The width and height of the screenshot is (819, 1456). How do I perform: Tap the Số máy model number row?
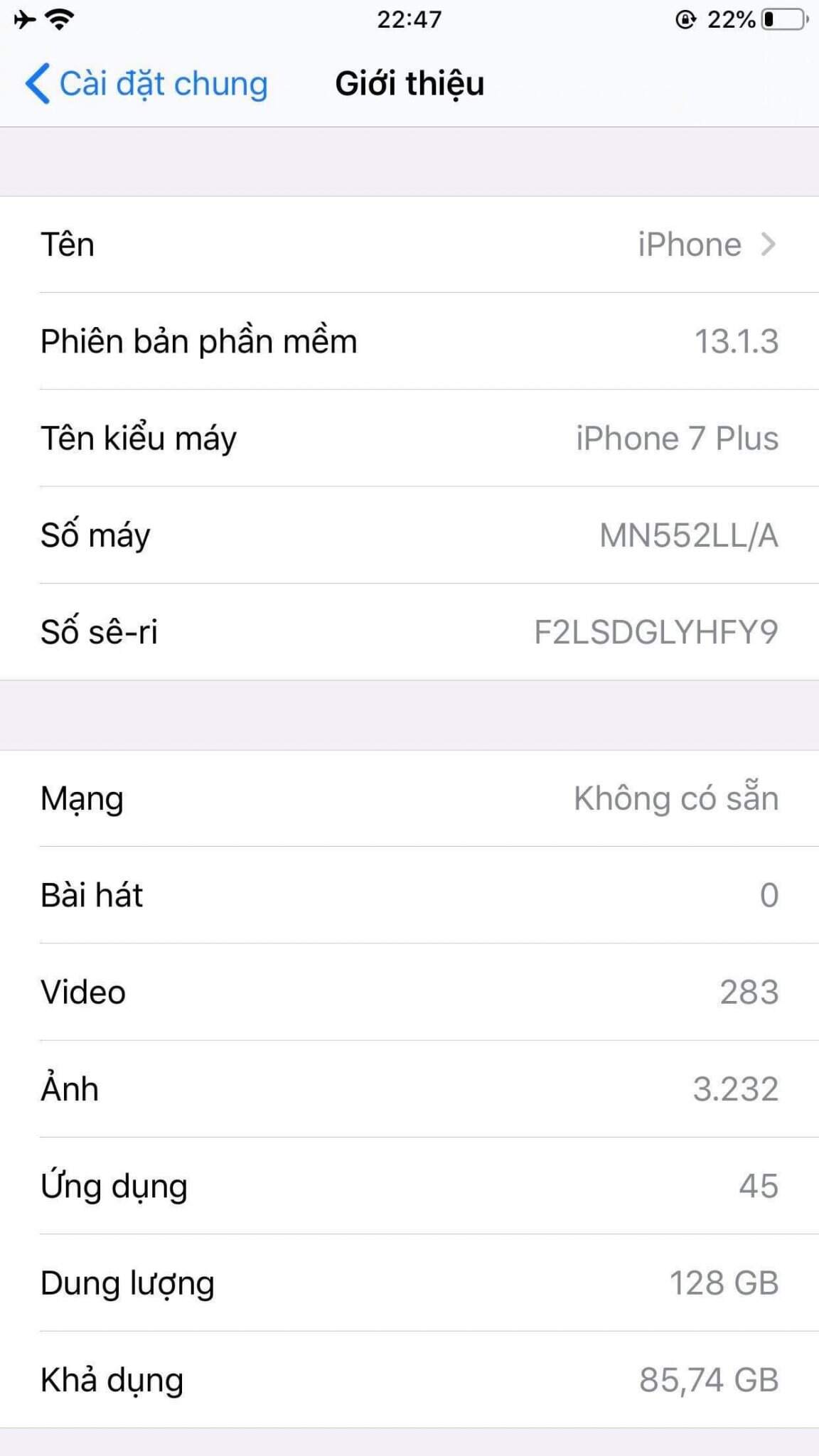pyautogui.click(x=409, y=535)
